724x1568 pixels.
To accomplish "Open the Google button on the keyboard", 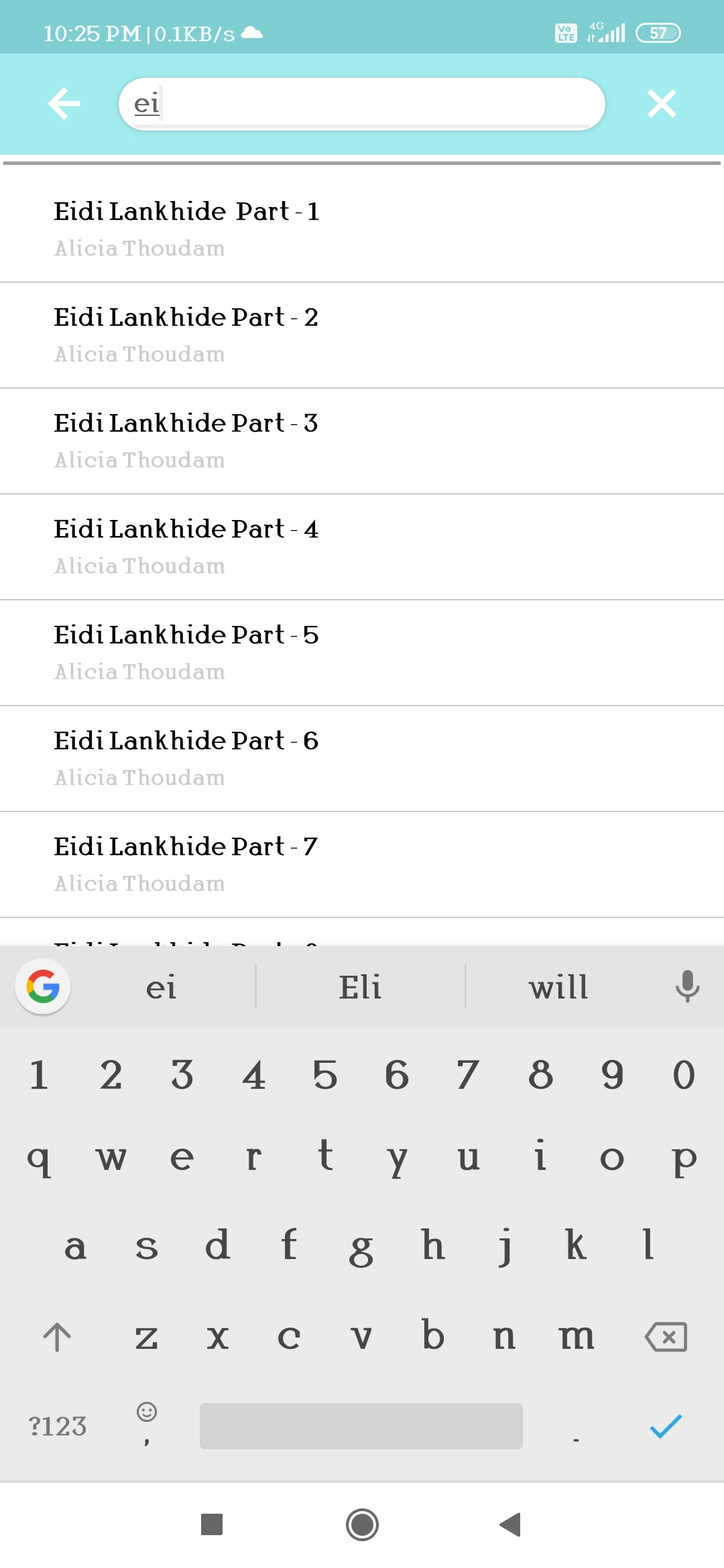I will tap(44, 986).
